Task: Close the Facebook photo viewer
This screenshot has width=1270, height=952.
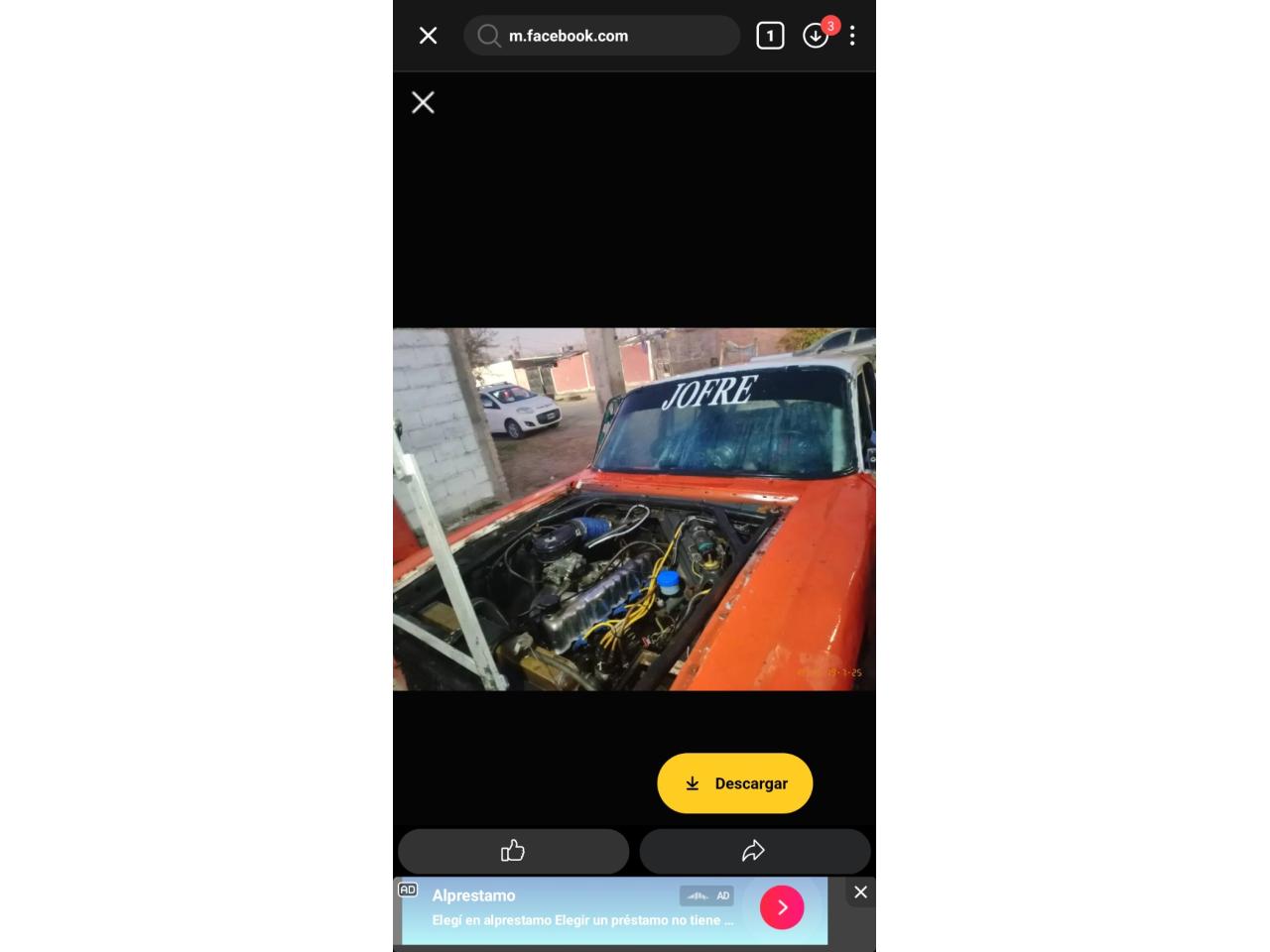Action: 423,102
